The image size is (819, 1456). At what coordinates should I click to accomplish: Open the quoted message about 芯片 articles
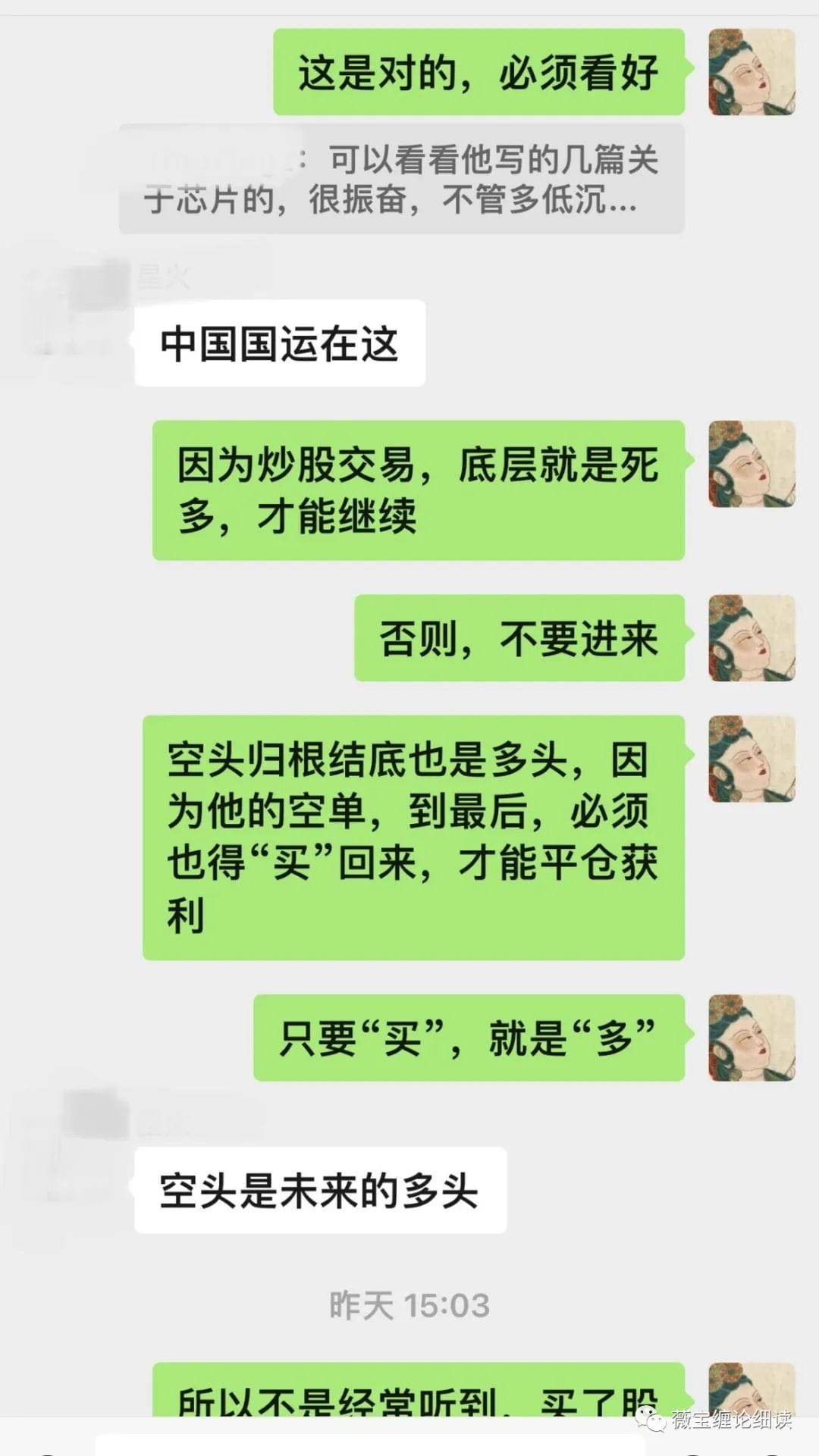click(402, 180)
